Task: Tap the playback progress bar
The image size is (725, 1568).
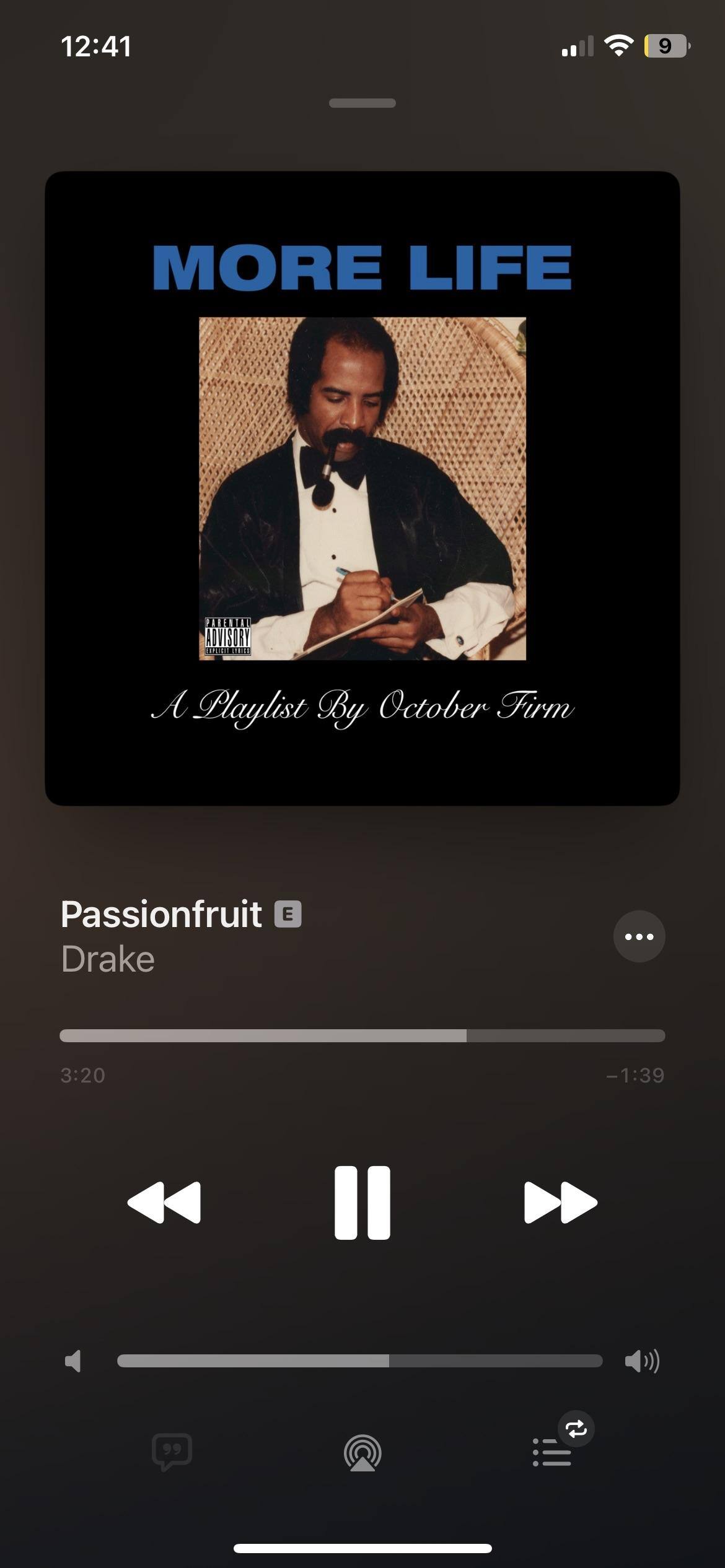Action: (x=362, y=1035)
